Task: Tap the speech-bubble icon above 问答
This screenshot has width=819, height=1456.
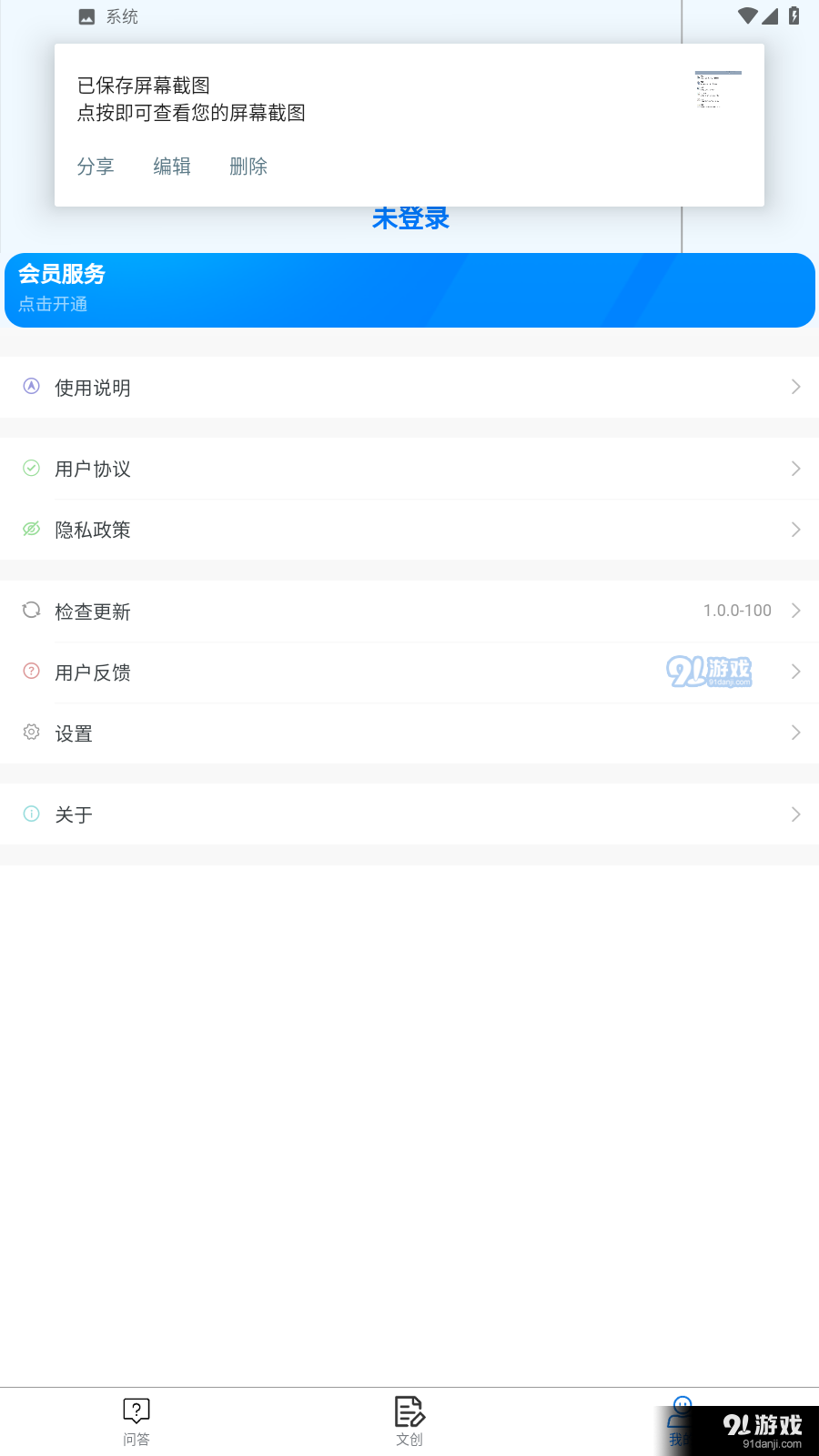Action: [x=136, y=1409]
